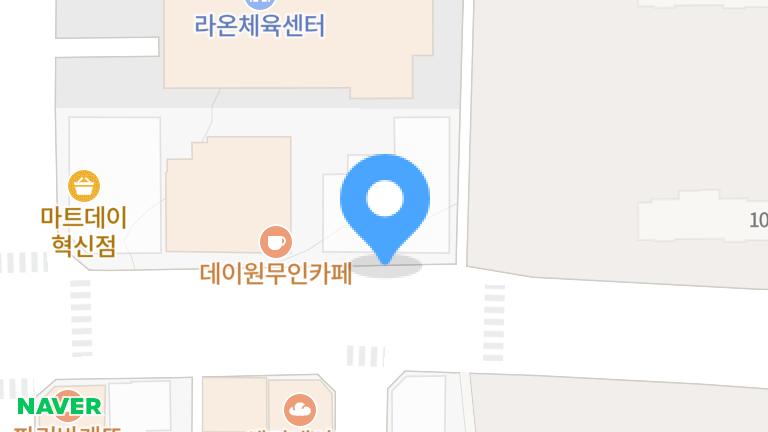Screen dimensions: 768x432
Task: Open 라온체육센터 place label
Action: [260, 25]
